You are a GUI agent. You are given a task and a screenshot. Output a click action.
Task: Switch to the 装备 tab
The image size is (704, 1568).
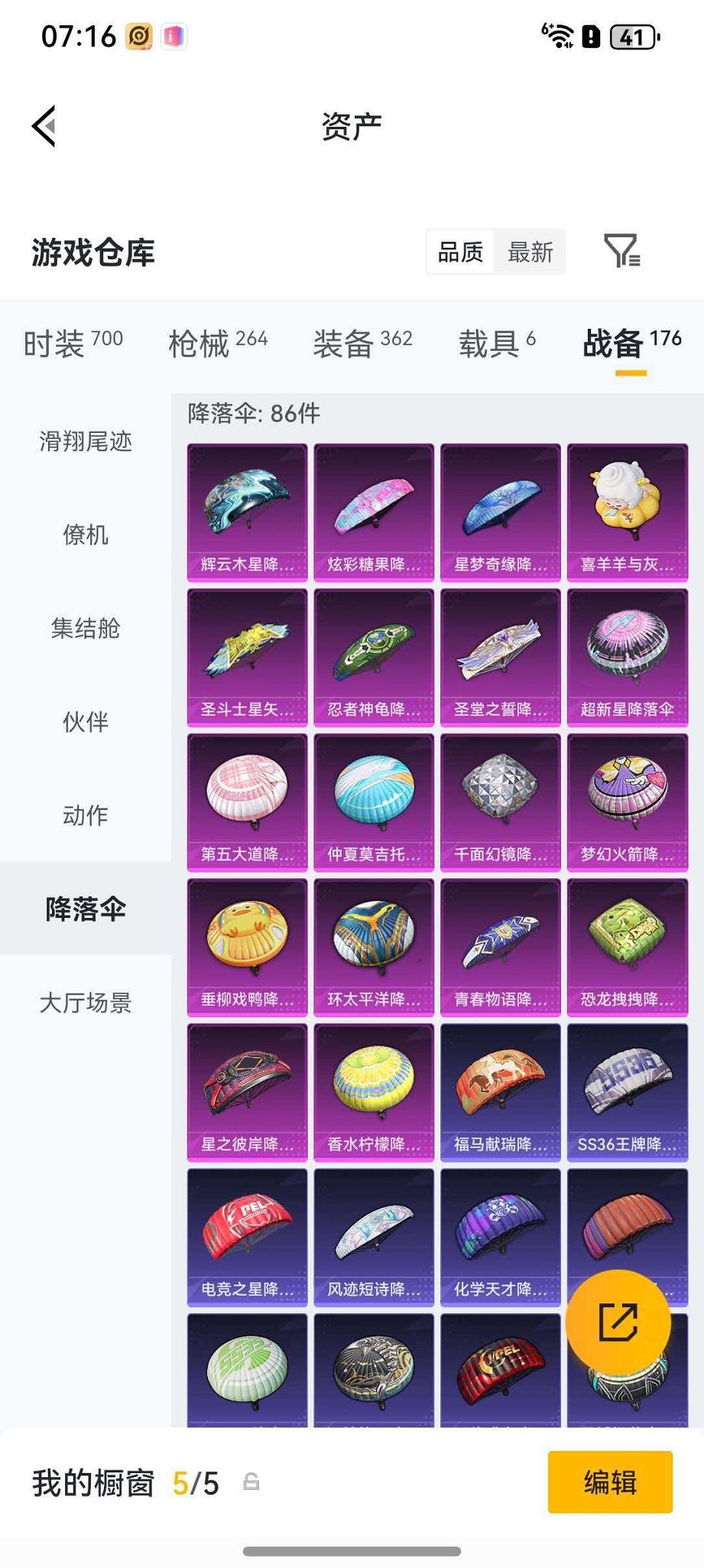[362, 343]
